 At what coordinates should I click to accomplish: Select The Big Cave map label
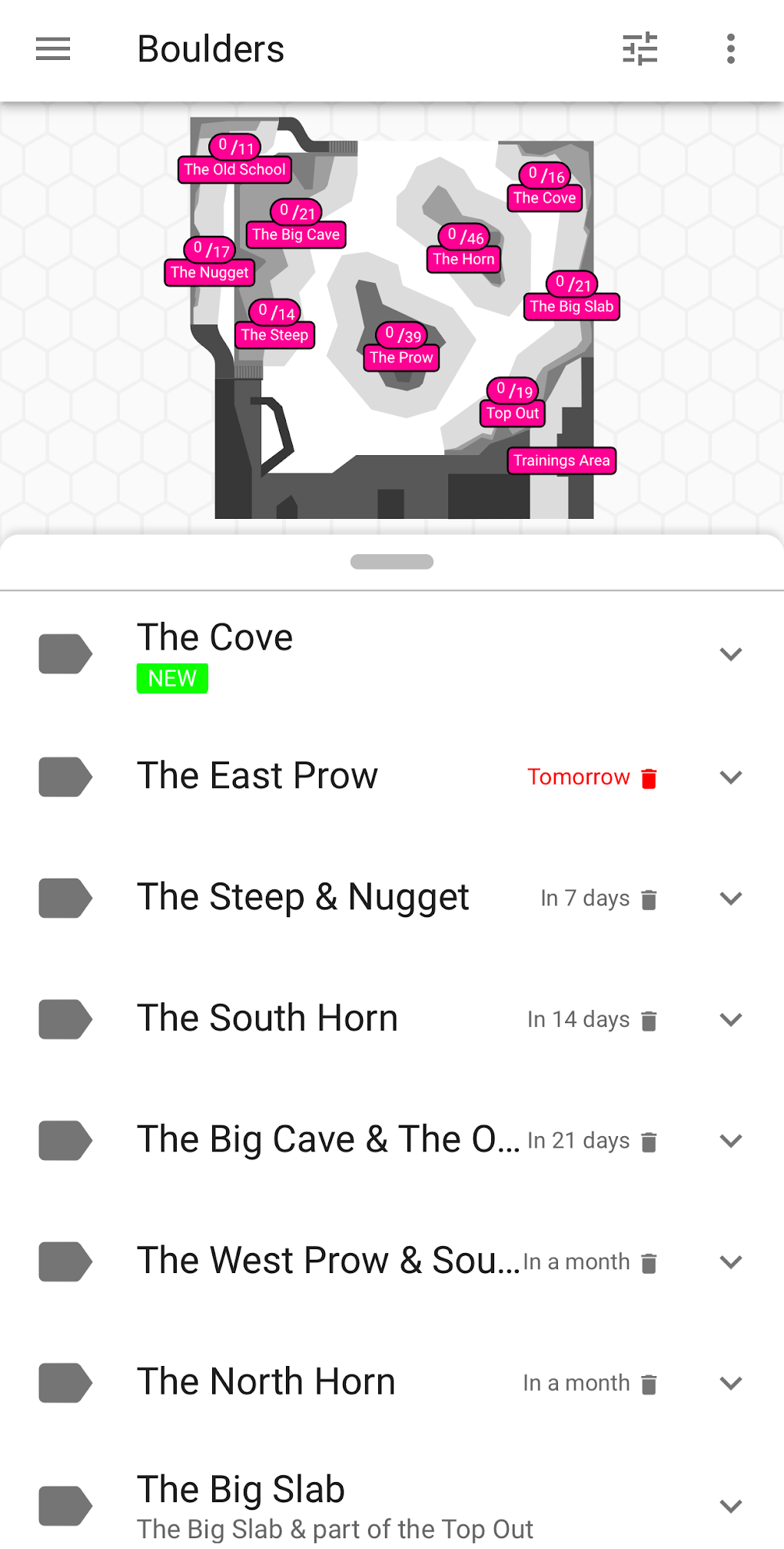click(296, 234)
